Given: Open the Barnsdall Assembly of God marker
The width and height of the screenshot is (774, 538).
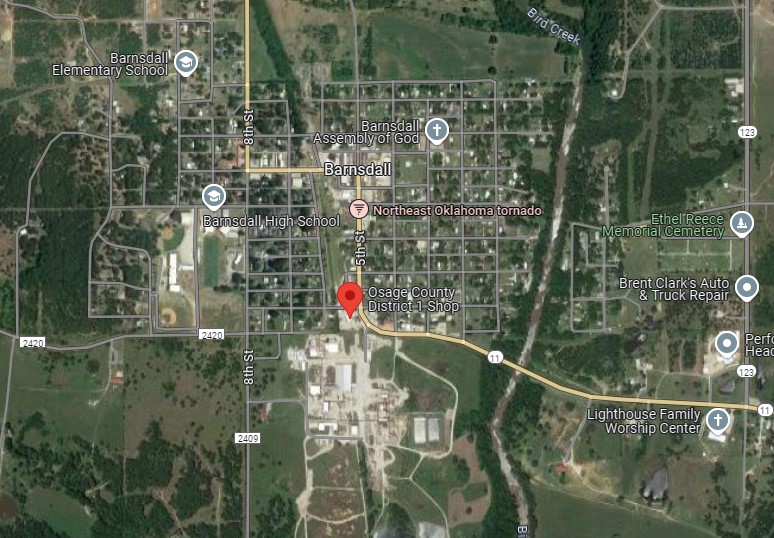Looking at the screenshot, I should (x=436, y=130).
